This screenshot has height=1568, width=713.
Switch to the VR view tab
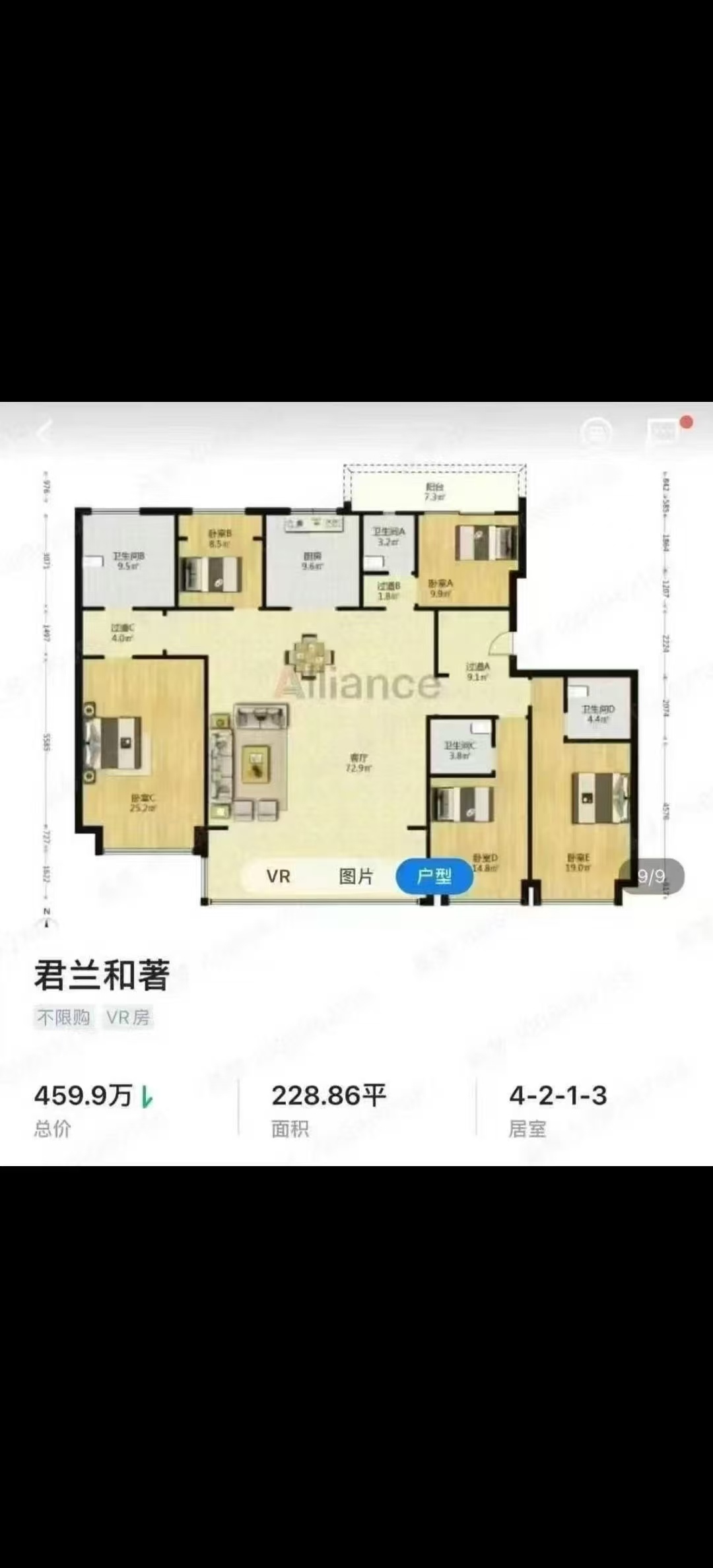(278, 876)
